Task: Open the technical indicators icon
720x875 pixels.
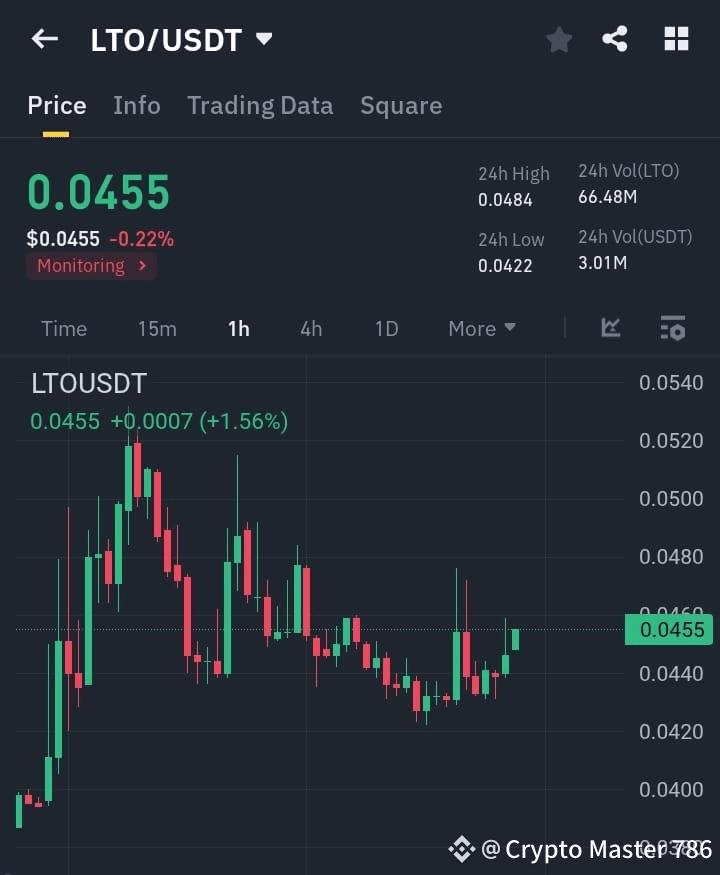Action: point(610,328)
